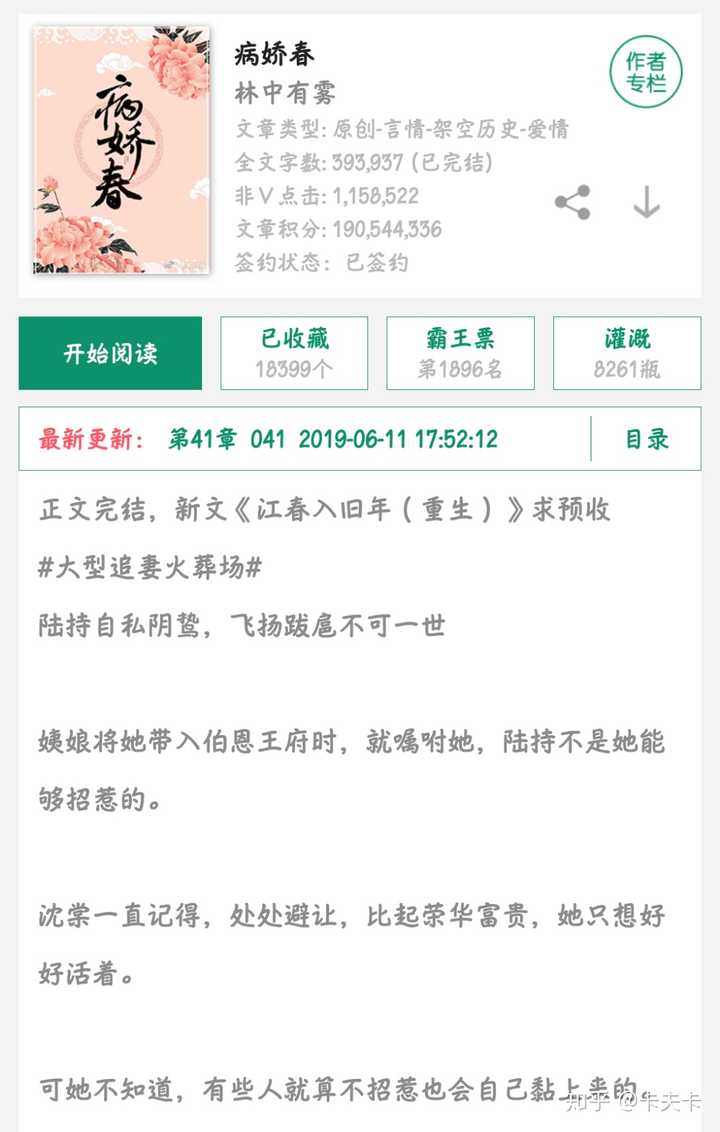Download the novel with the arrow icon
The height and width of the screenshot is (1132, 720).
tap(647, 203)
